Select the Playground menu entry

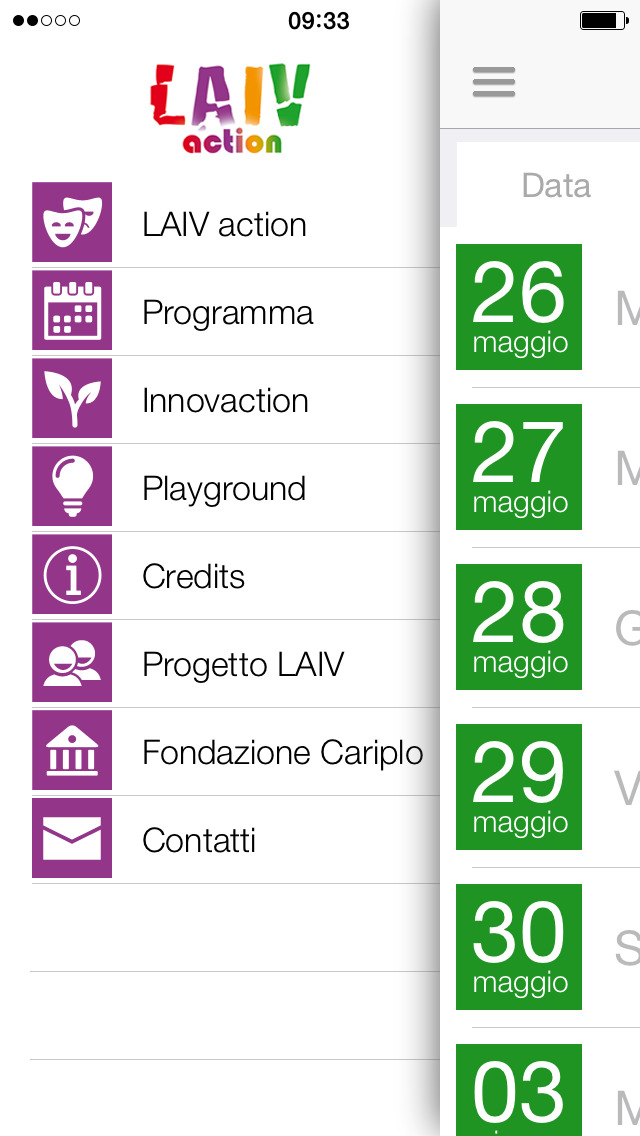point(236,488)
